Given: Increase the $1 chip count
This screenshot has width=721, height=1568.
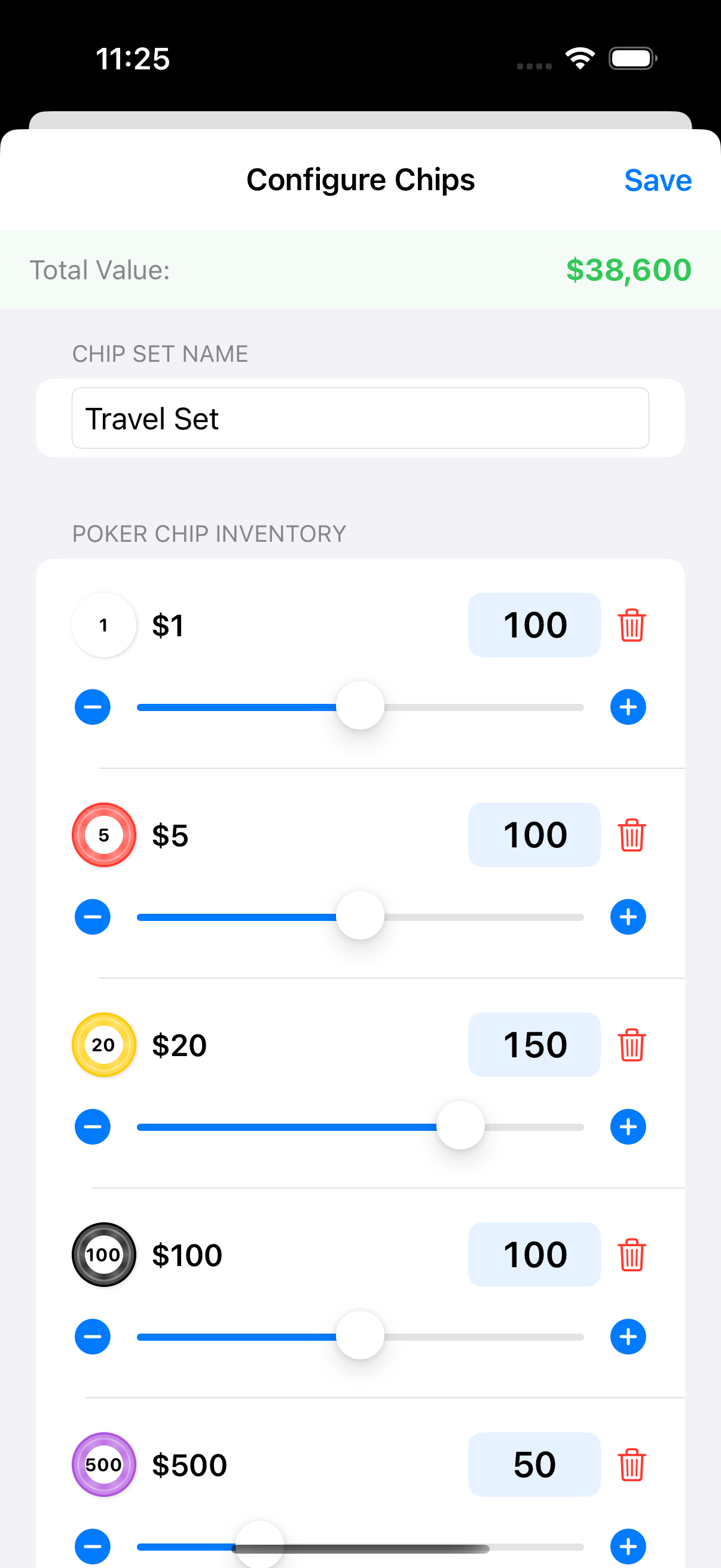Looking at the screenshot, I should tap(627, 707).
